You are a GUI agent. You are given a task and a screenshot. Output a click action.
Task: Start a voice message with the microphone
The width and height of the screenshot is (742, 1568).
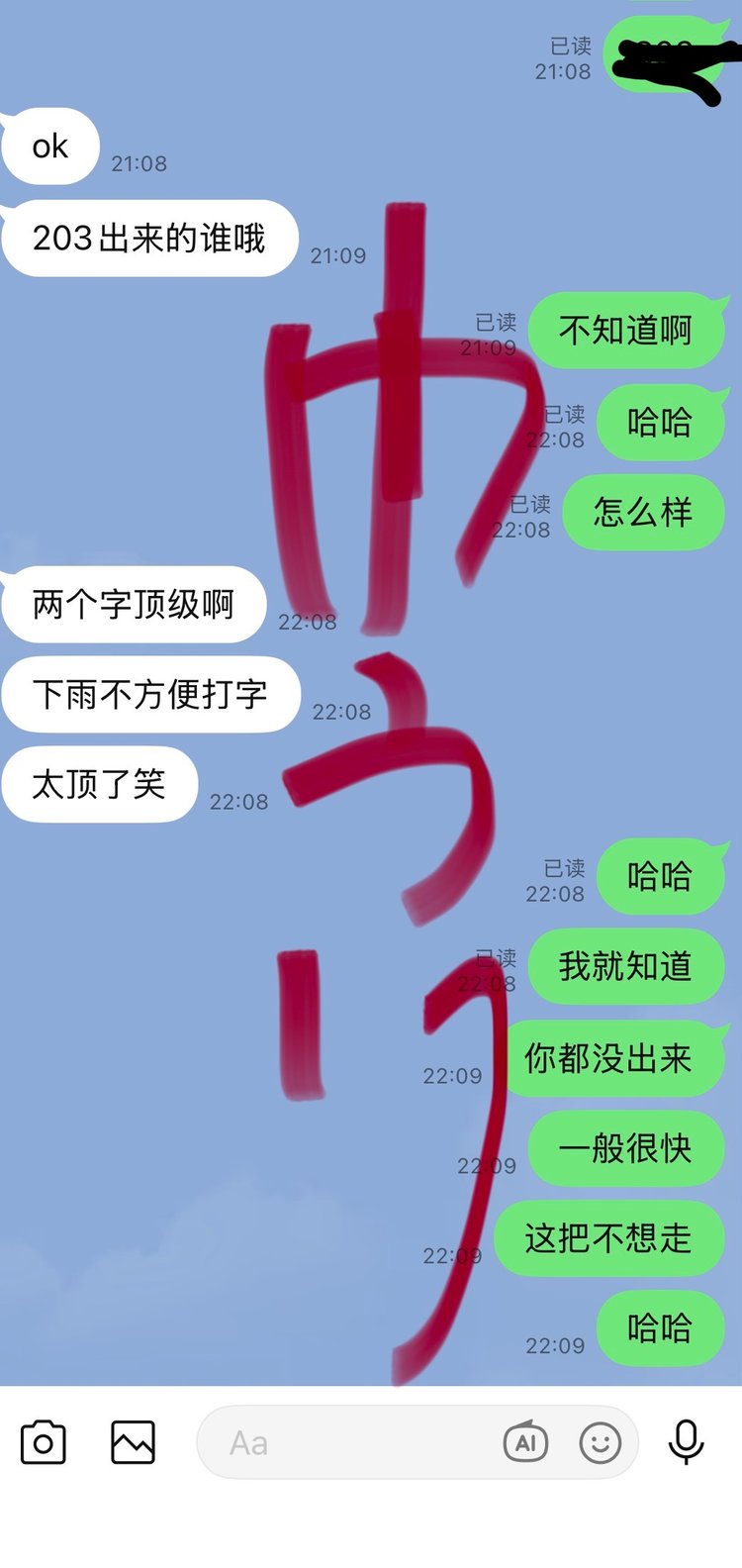(686, 1442)
